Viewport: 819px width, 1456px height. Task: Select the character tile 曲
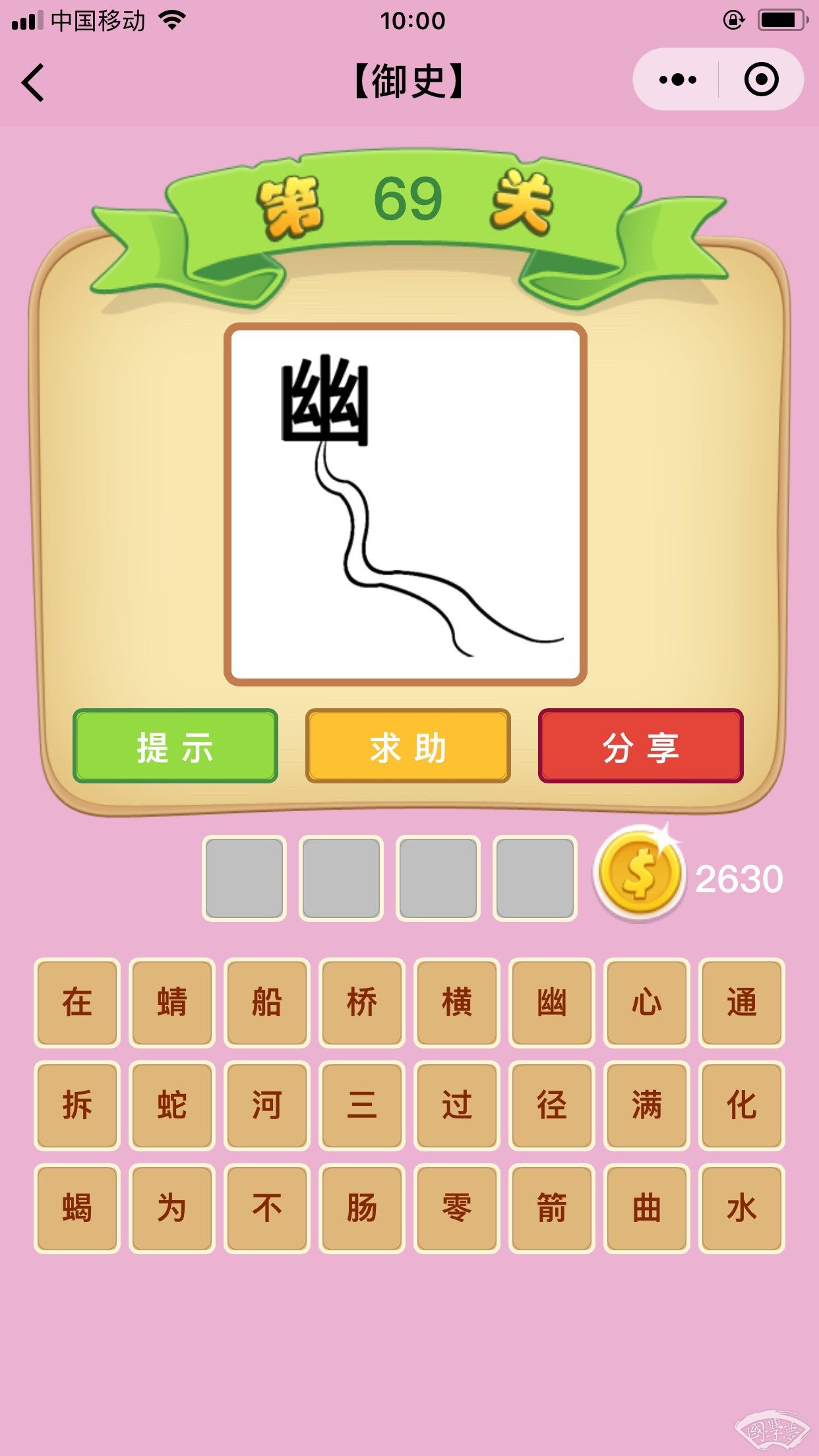(x=647, y=1208)
